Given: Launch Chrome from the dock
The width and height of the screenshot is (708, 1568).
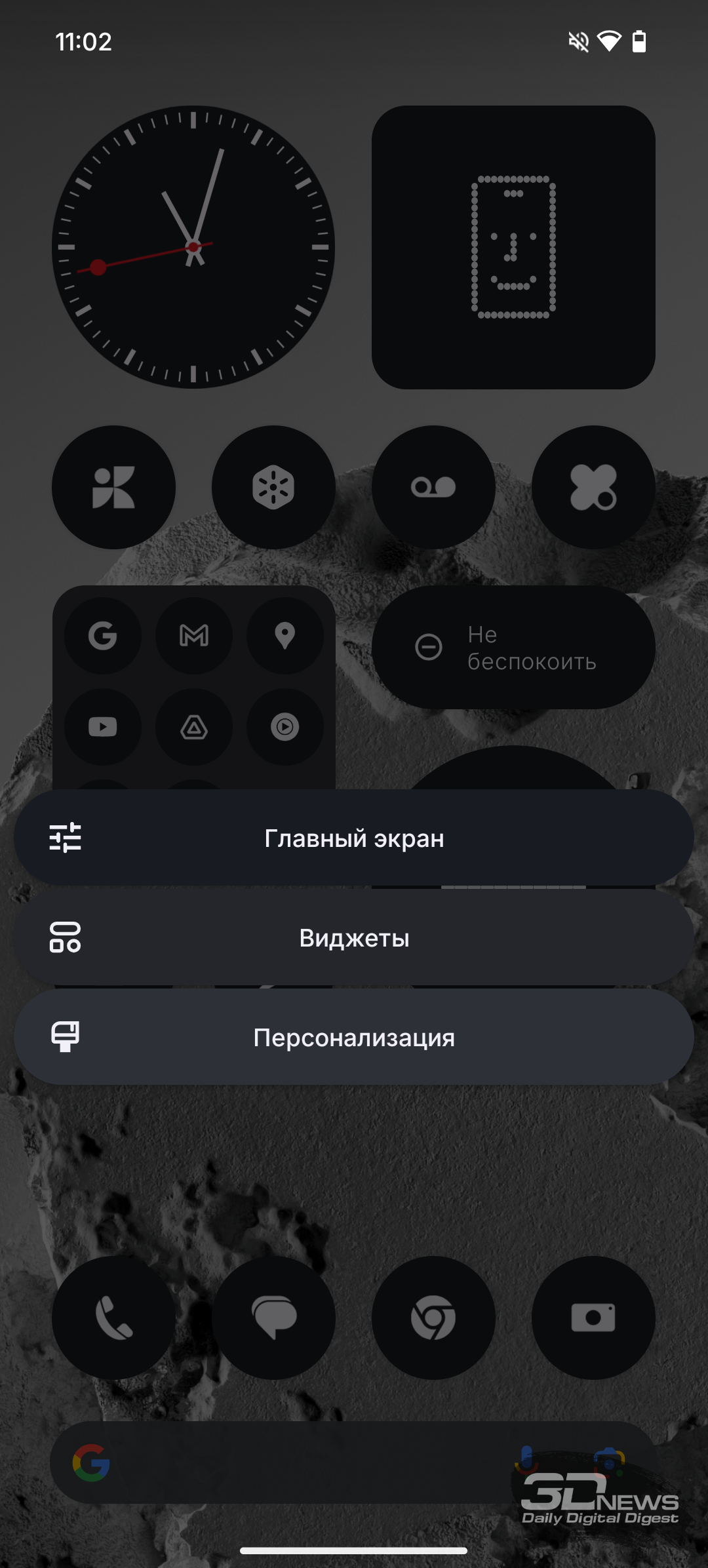Looking at the screenshot, I should [433, 1318].
